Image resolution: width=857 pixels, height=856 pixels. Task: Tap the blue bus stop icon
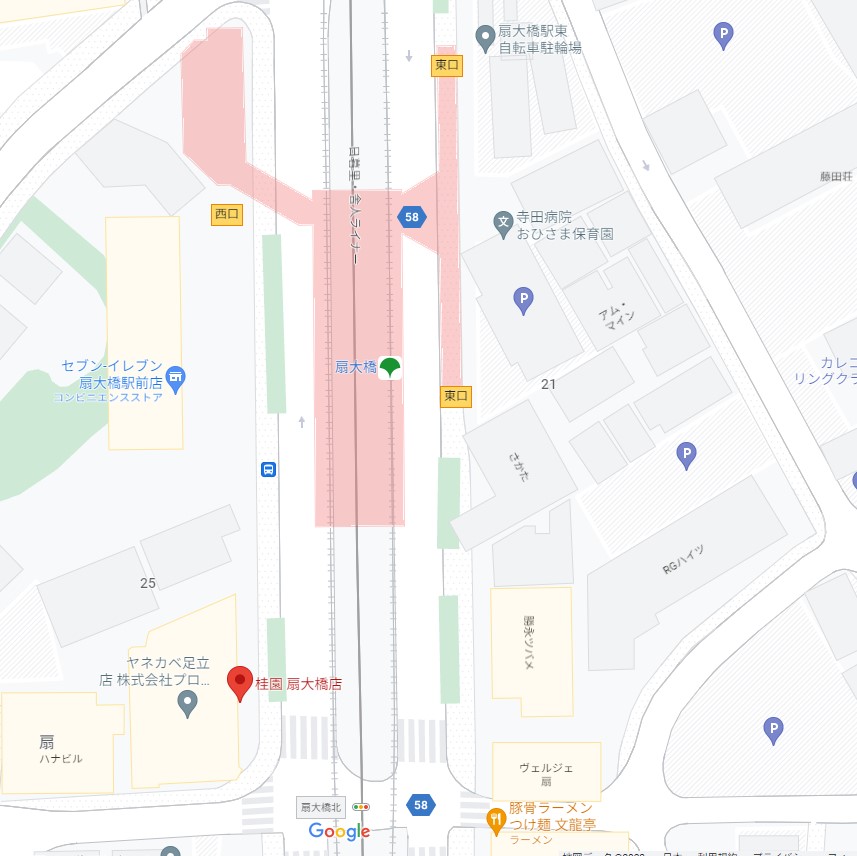(x=269, y=469)
